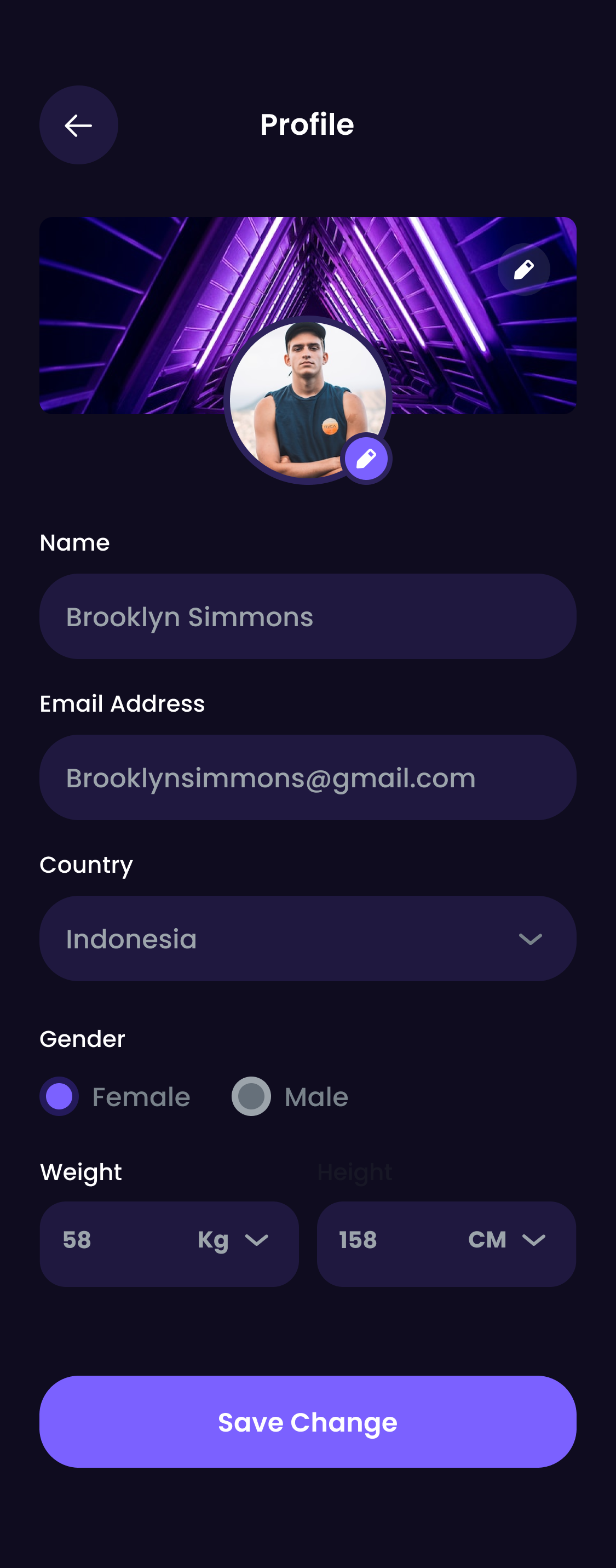Edit the profile picture
Screen dimensions: 616x1568
[x=366, y=459]
